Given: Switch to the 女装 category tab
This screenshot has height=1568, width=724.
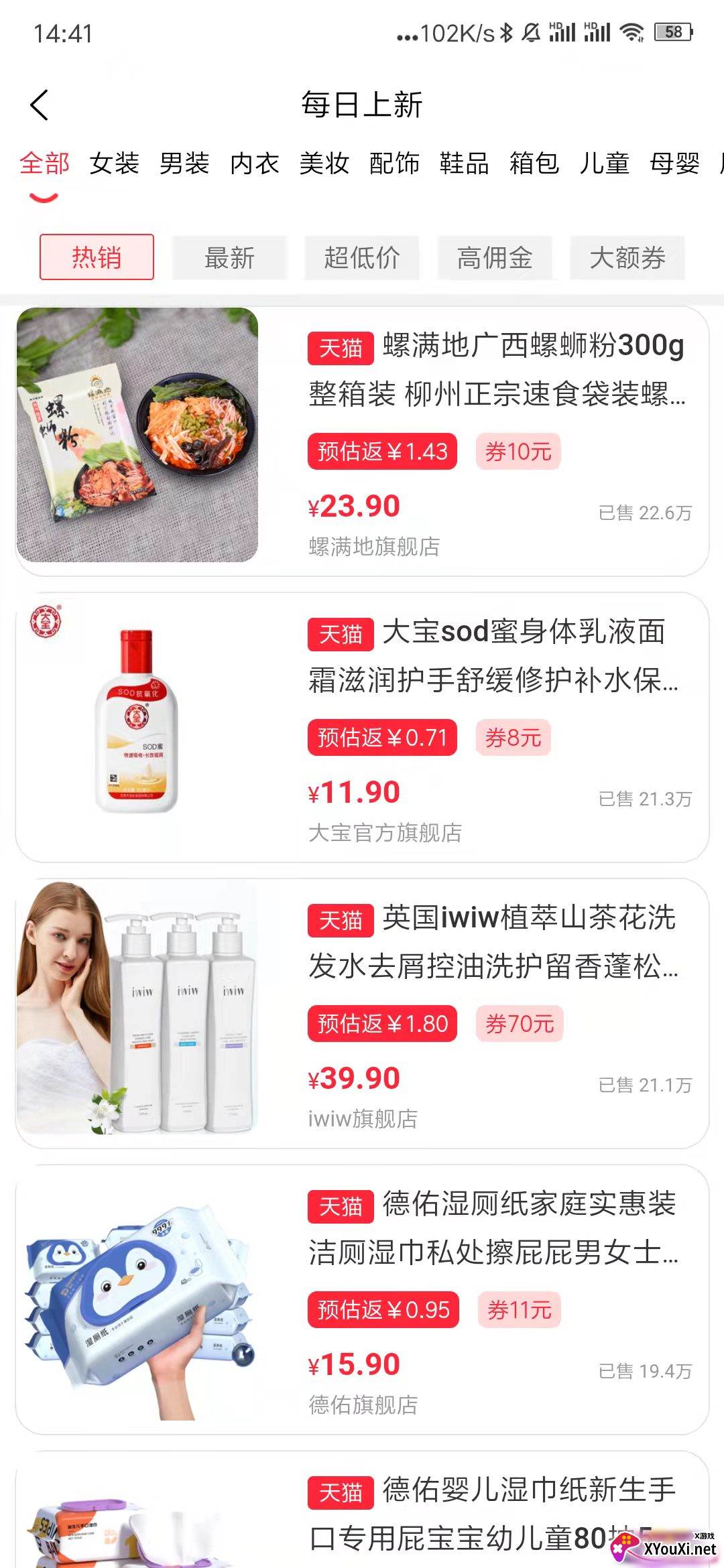Looking at the screenshot, I should click(114, 163).
